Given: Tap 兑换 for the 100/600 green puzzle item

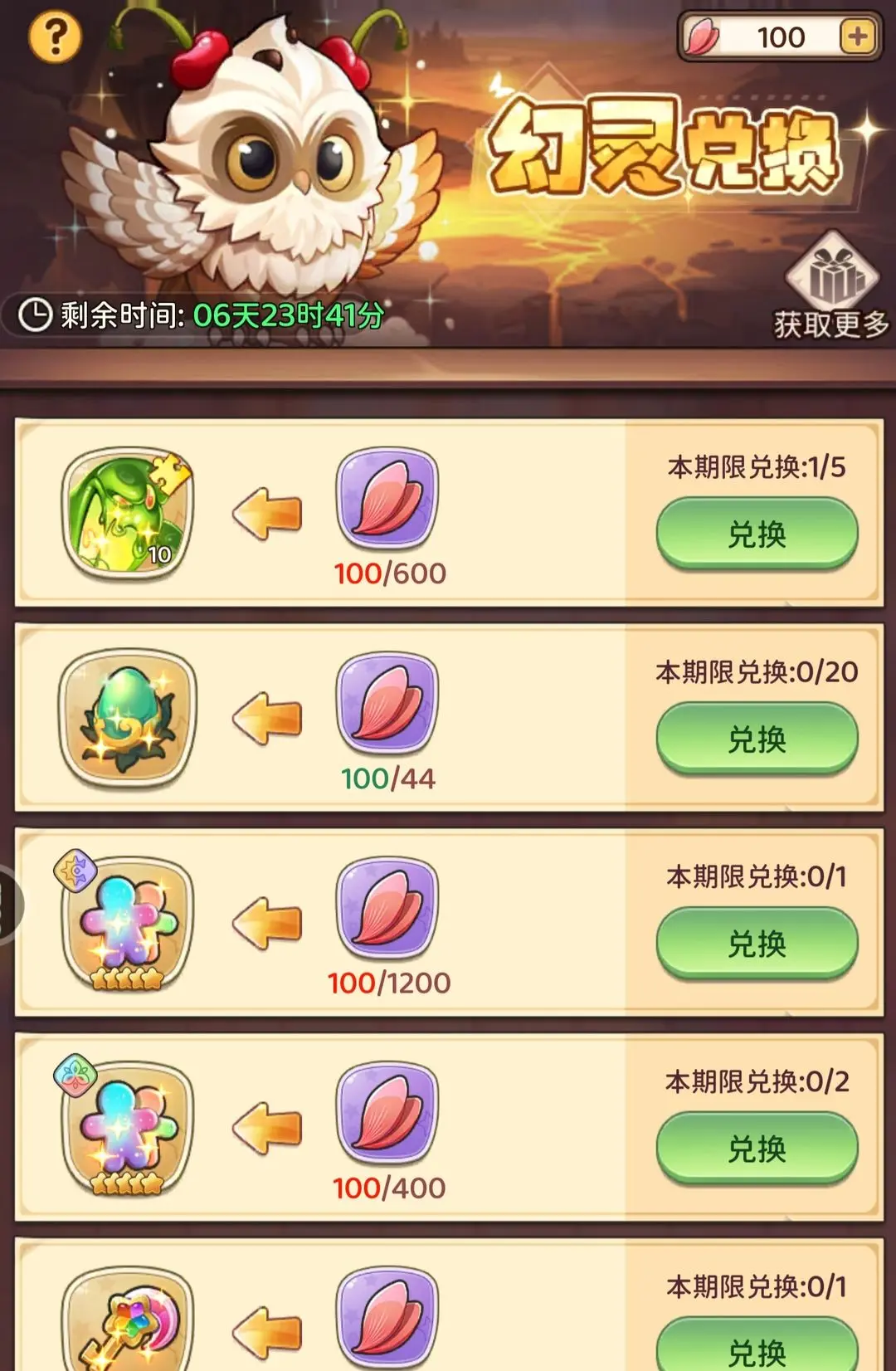Looking at the screenshot, I should pyautogui.click(x=757, y=534).
